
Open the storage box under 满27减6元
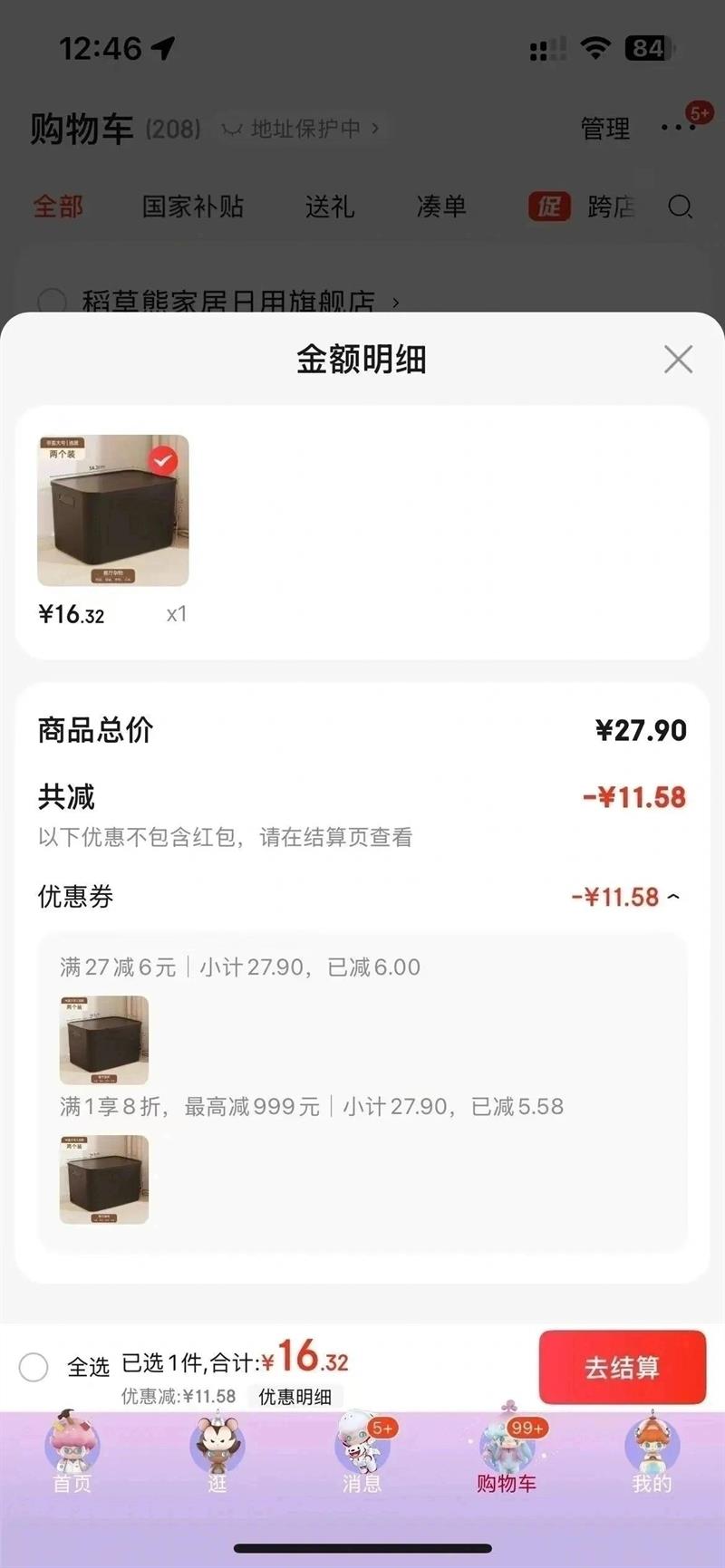tap(104, 1040)
